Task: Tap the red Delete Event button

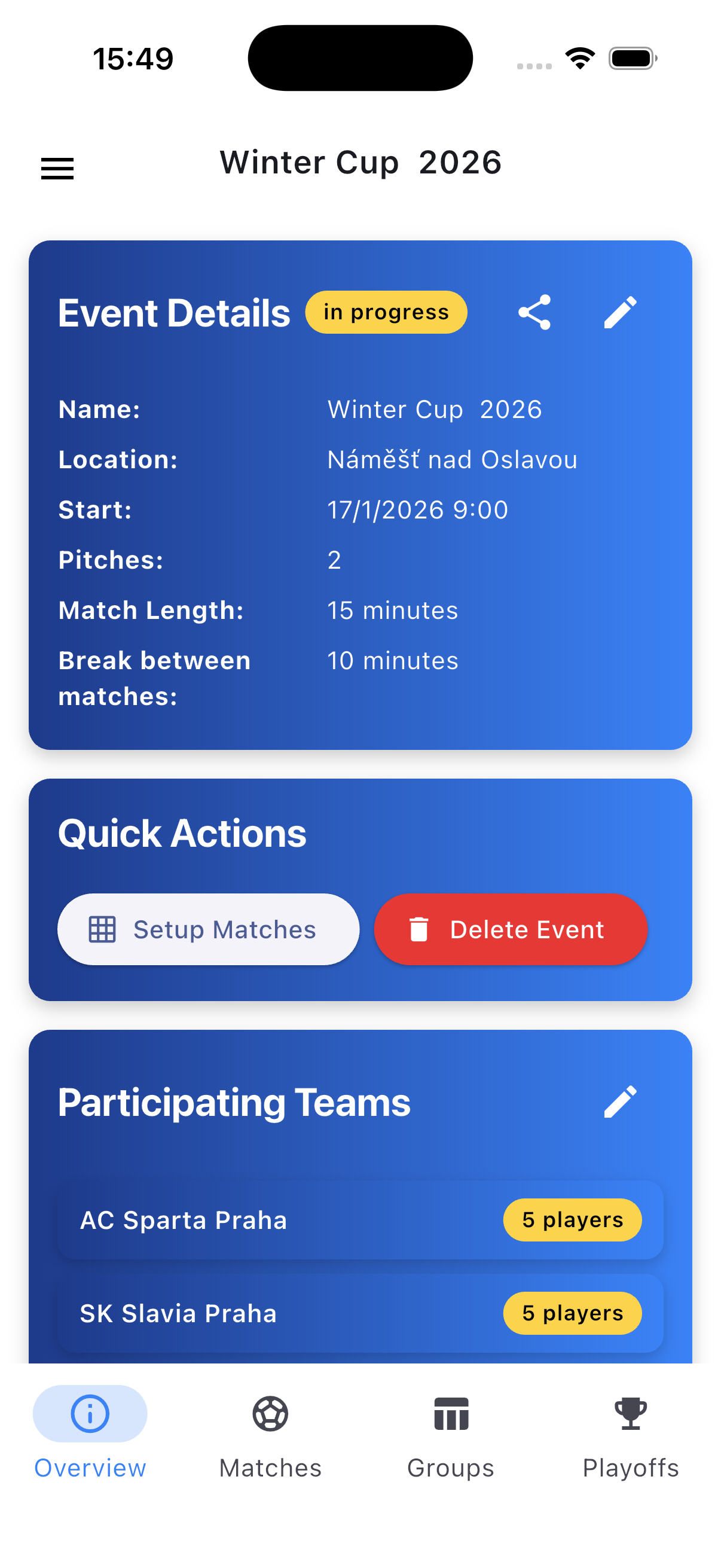Action: click(511, 929)
